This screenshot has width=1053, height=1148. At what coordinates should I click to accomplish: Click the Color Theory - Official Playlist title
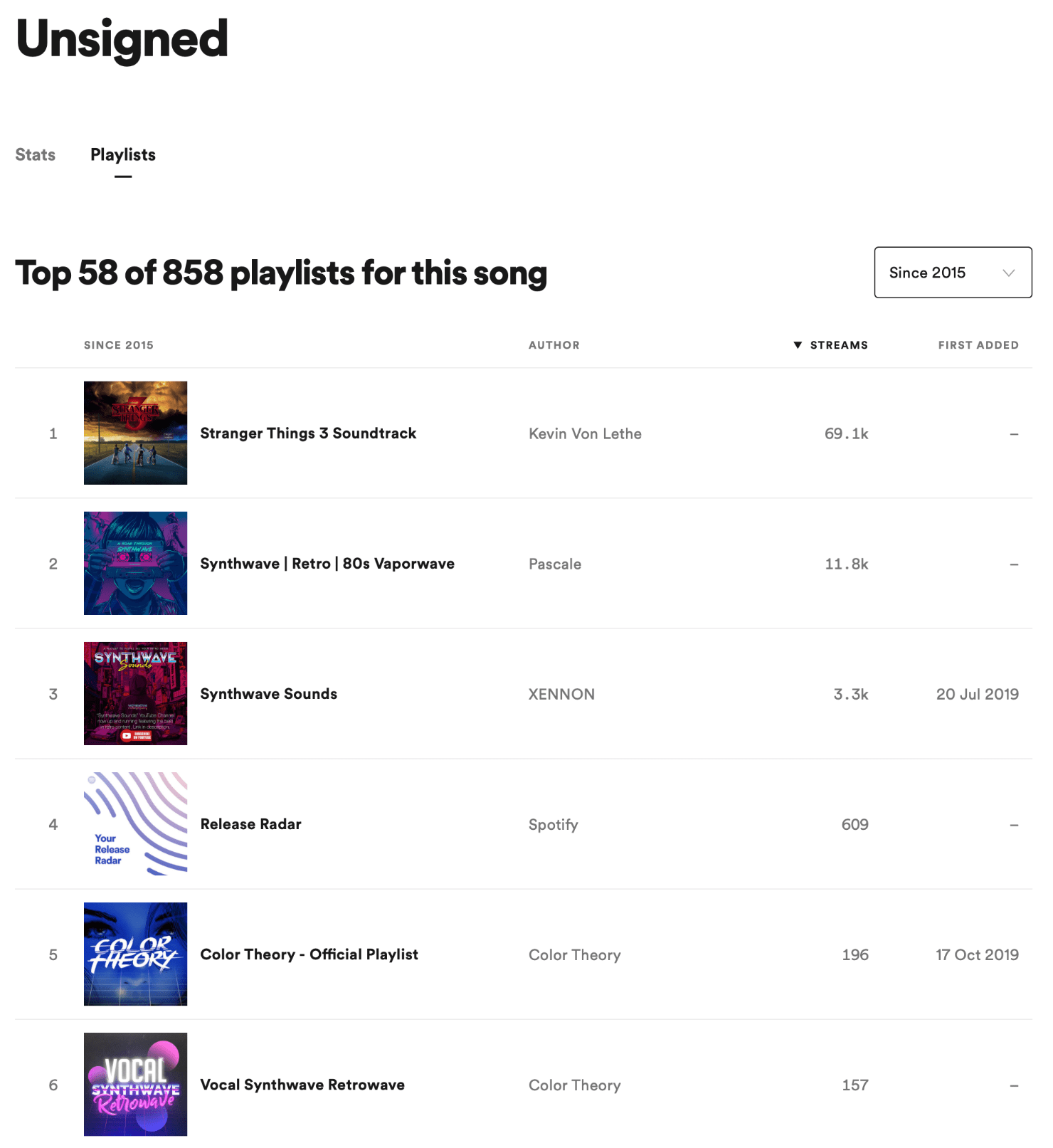pyautogui.click(x=309, y=954)
